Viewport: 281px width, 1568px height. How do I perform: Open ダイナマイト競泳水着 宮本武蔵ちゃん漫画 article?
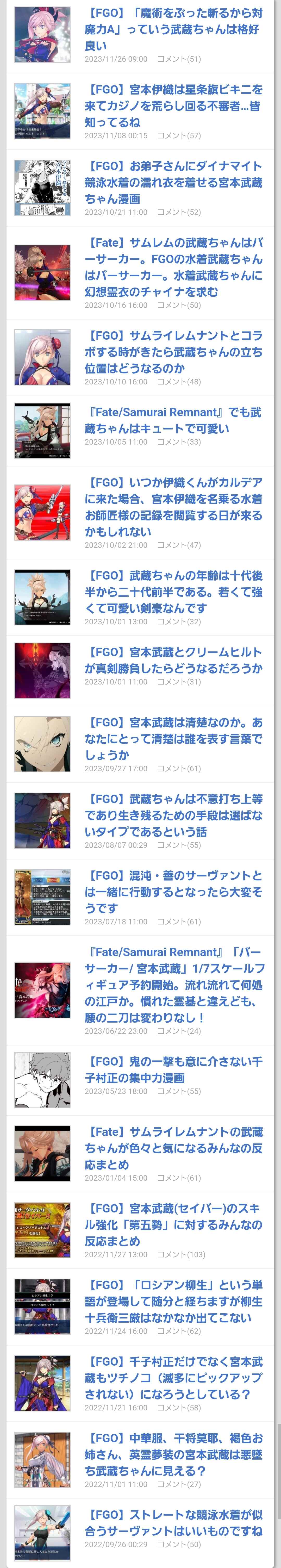click(x=173, y=182)
